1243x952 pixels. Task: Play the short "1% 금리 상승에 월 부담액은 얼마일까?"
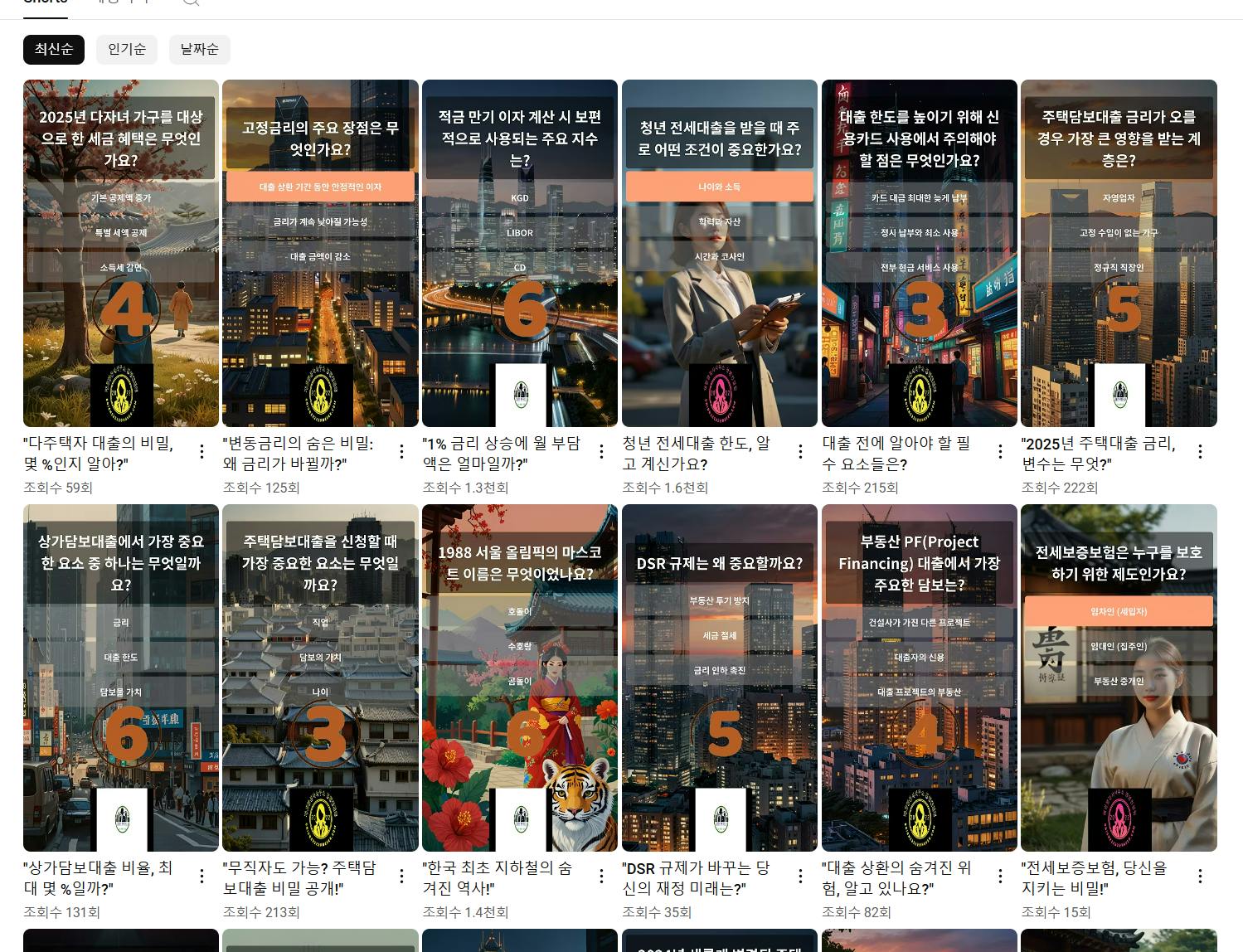(x=520, y=253)
